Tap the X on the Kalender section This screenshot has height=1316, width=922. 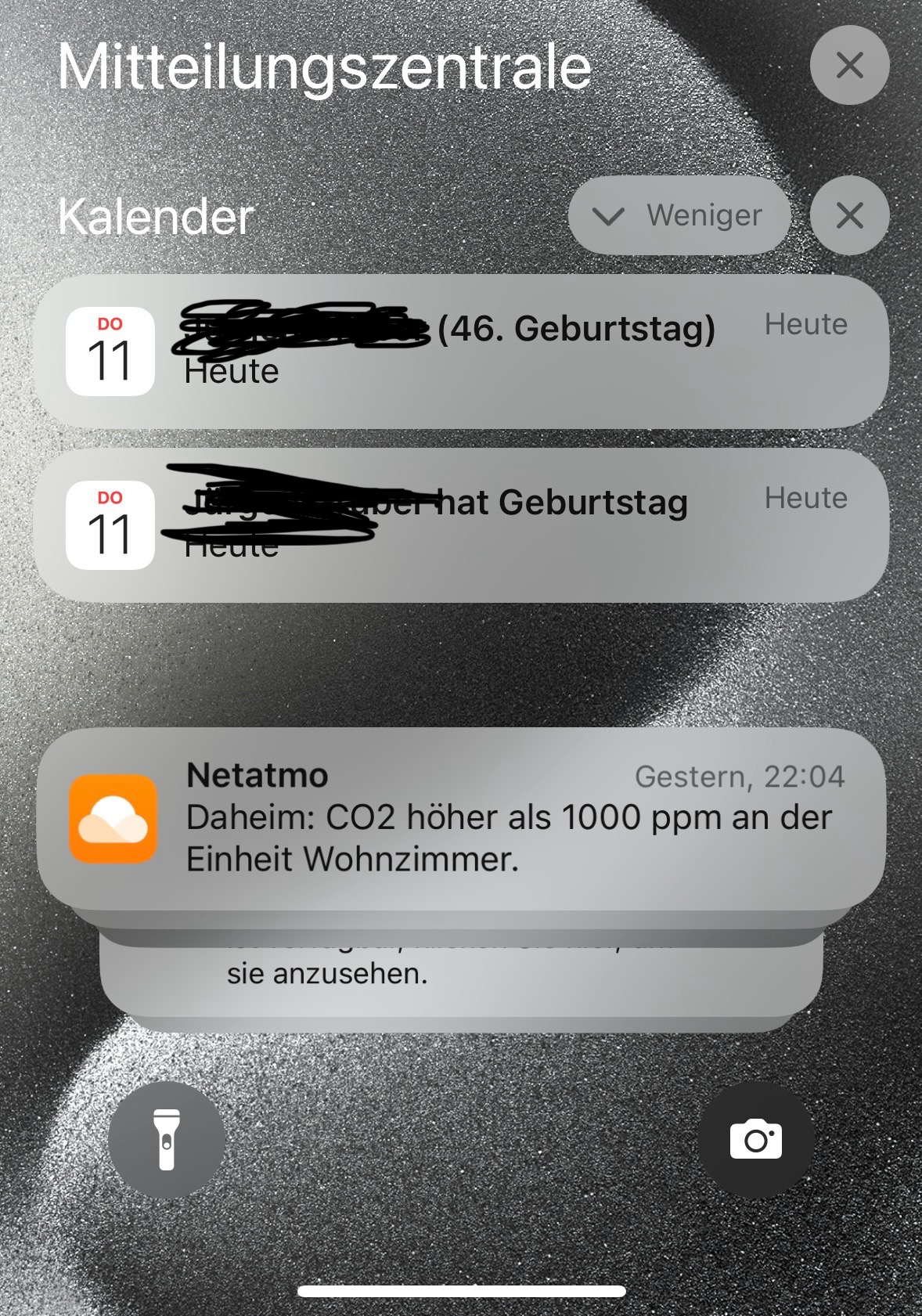(x=849, y=216)
